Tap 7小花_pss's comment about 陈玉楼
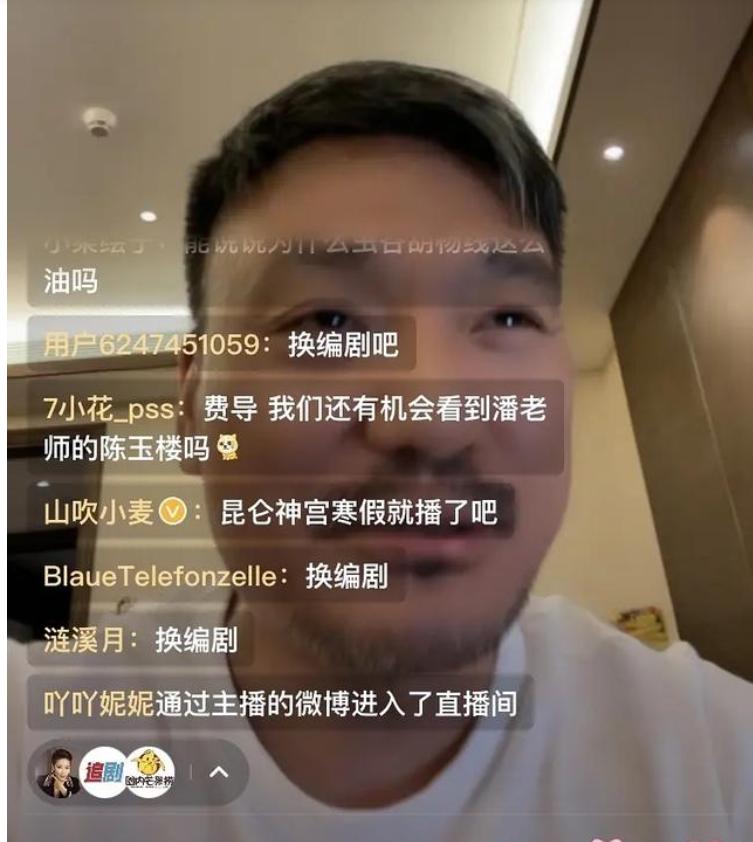Screen dimensions: 753x842 295,428
